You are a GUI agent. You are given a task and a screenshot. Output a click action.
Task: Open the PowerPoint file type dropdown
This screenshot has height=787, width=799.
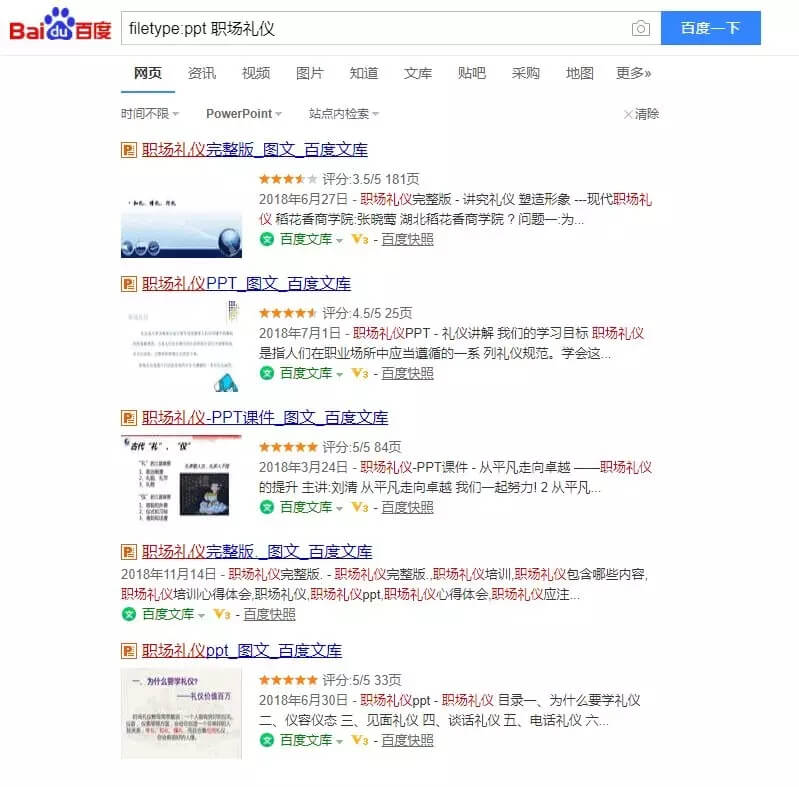click(244, 114)
